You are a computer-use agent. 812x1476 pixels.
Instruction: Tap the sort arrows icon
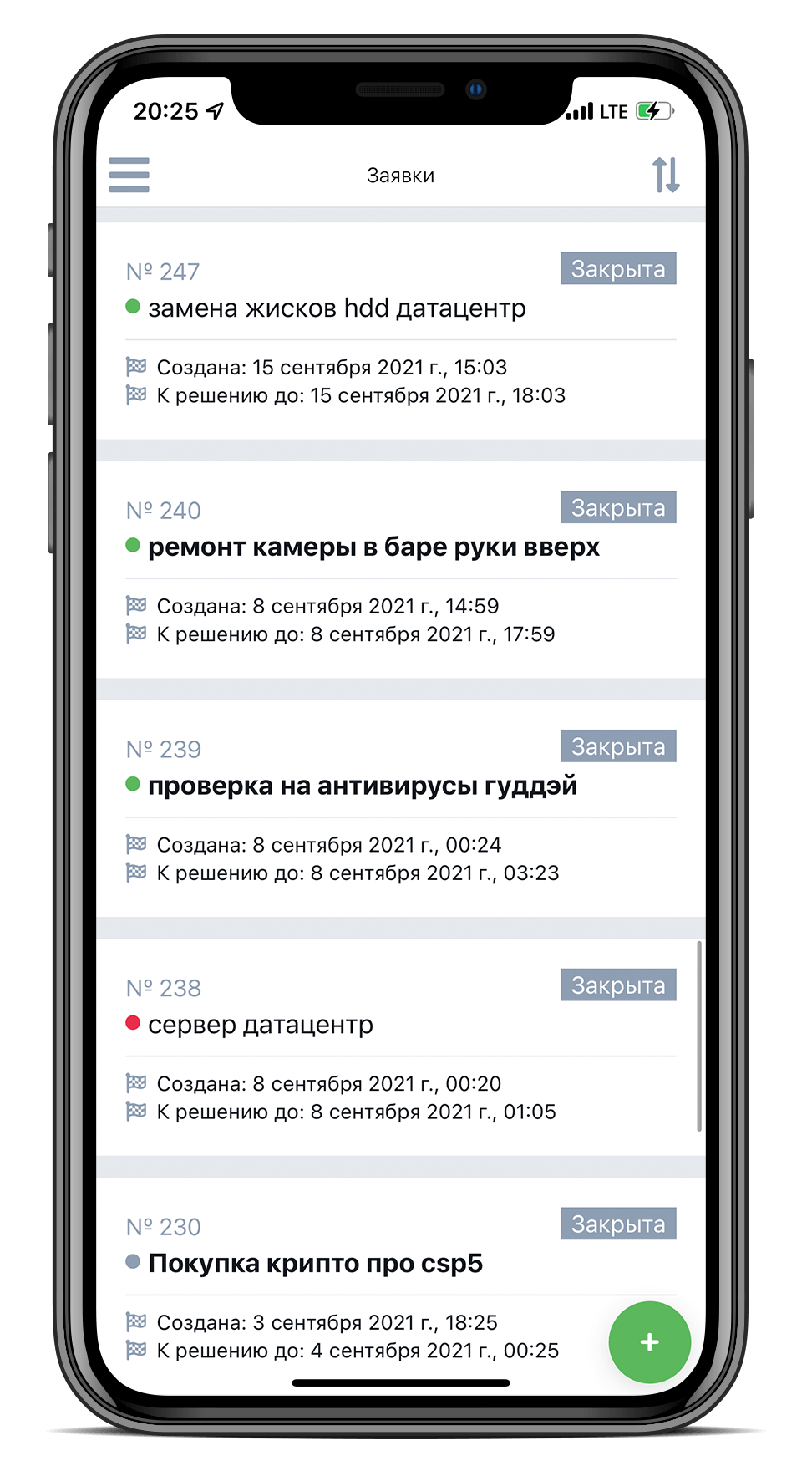pos(666,176)
